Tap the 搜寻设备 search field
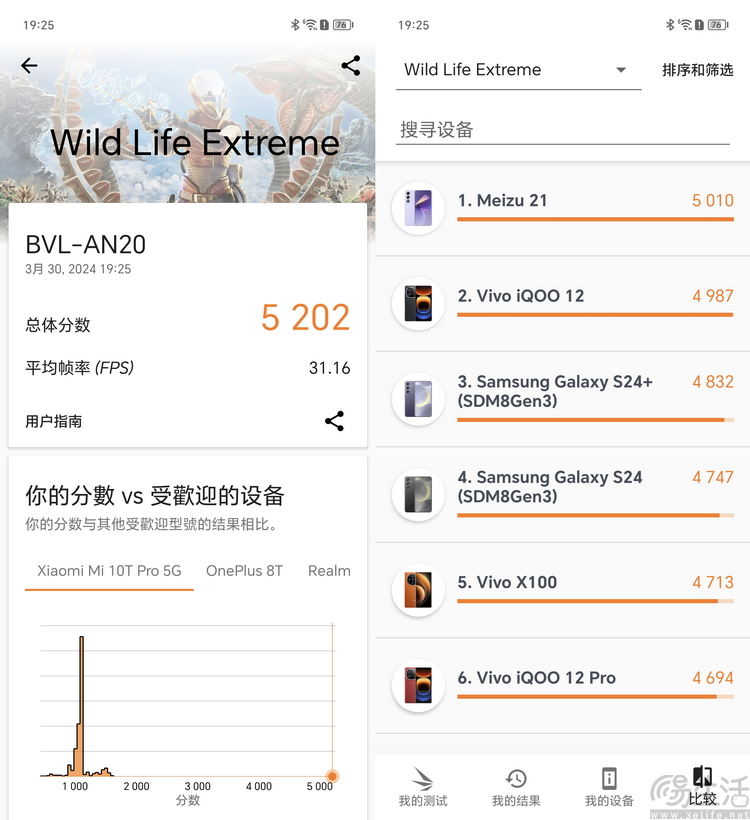Screen dimensions: 750x820 561,130
